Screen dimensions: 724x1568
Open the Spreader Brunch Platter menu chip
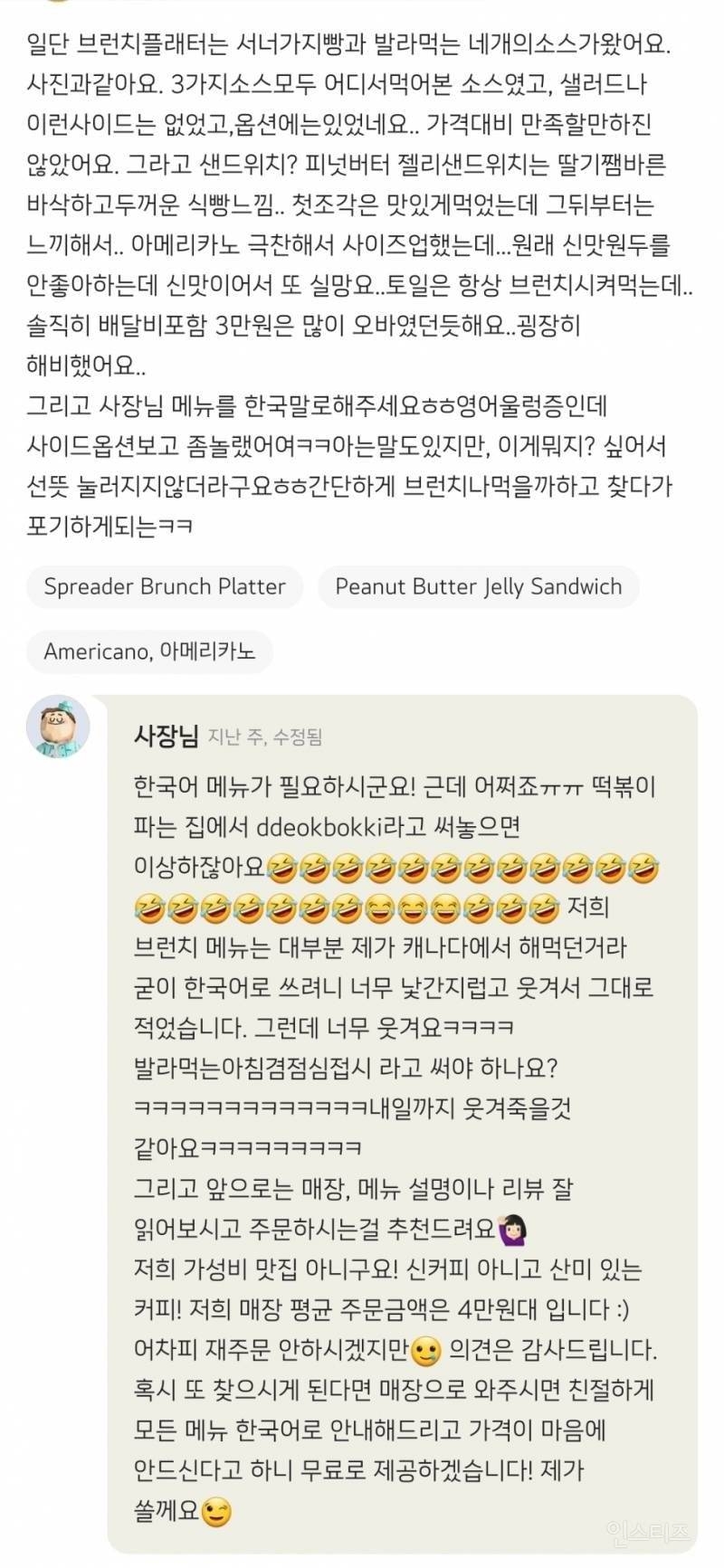165,586
